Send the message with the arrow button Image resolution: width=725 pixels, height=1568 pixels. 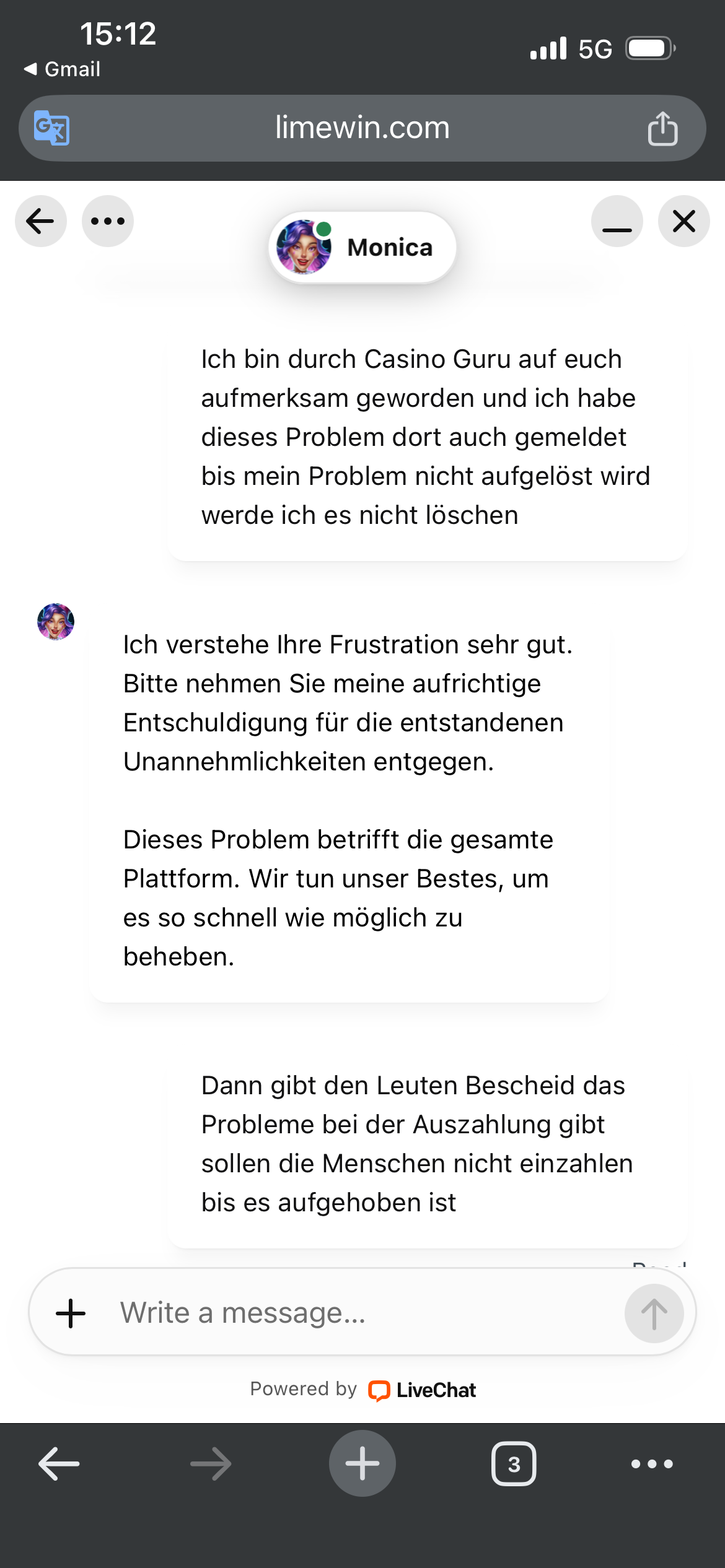tap(654, 1313)
